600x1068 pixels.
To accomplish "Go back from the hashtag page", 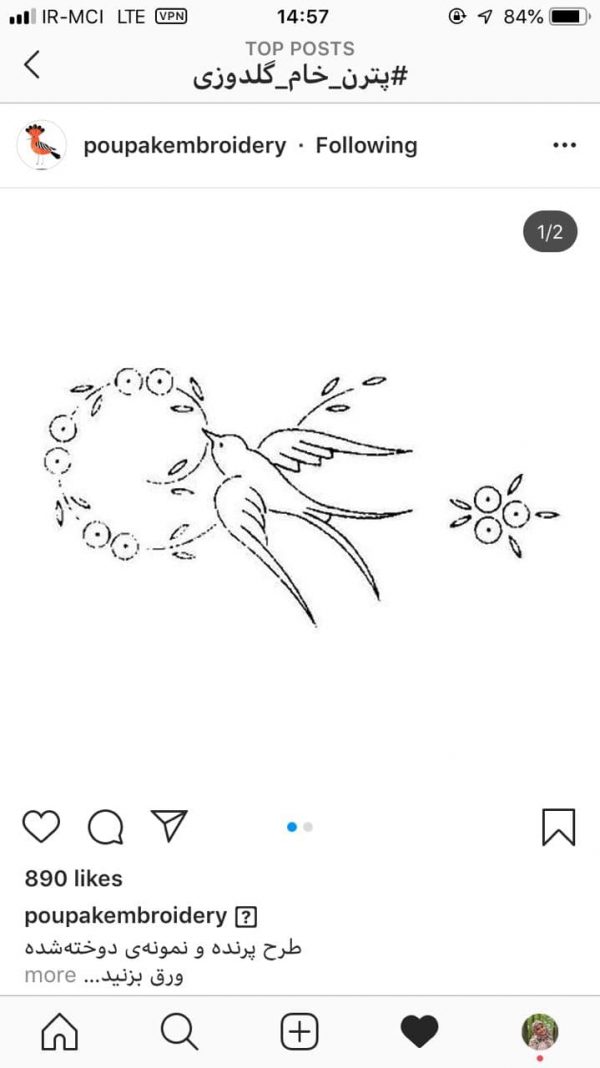I will (x=32, y=65).
